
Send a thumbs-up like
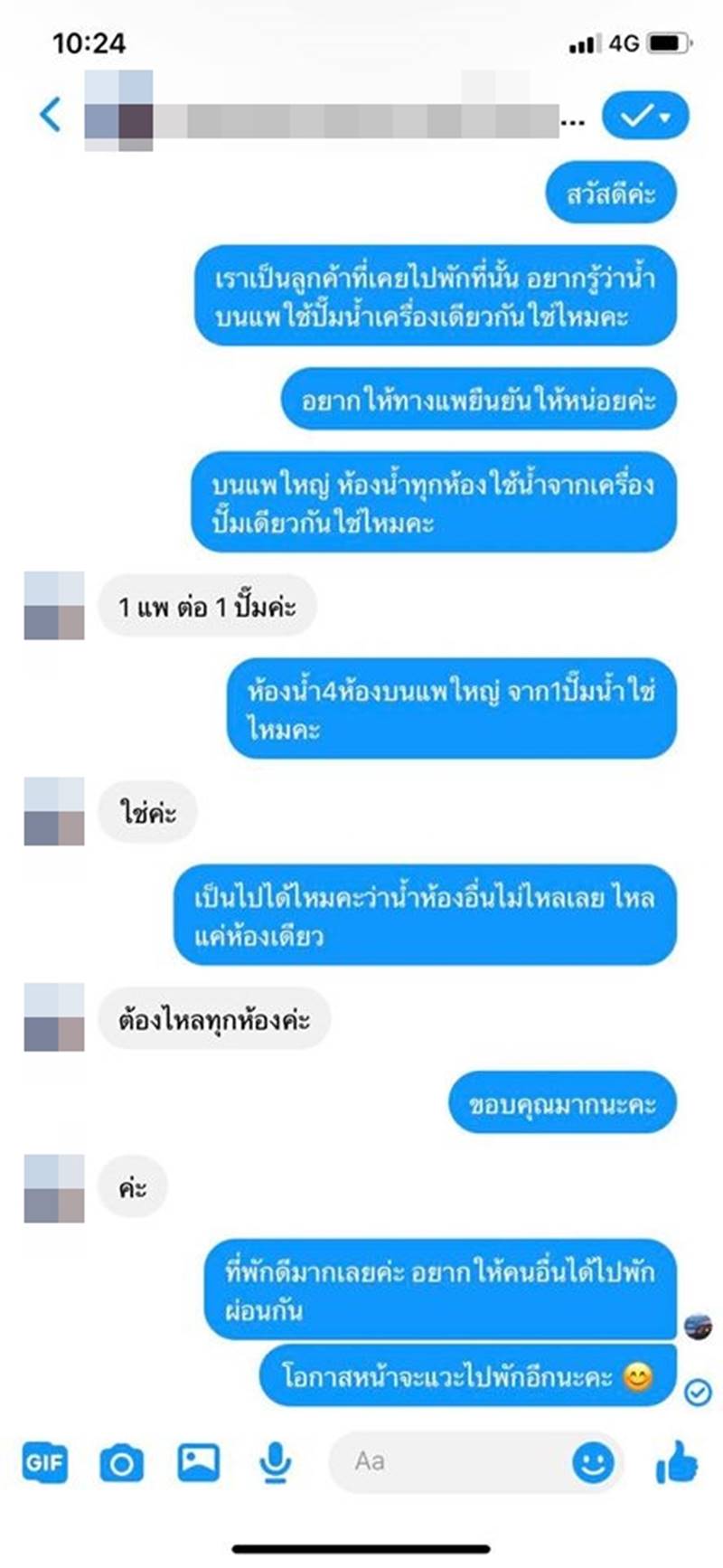pyautogui.click(x=676, y=1461)
